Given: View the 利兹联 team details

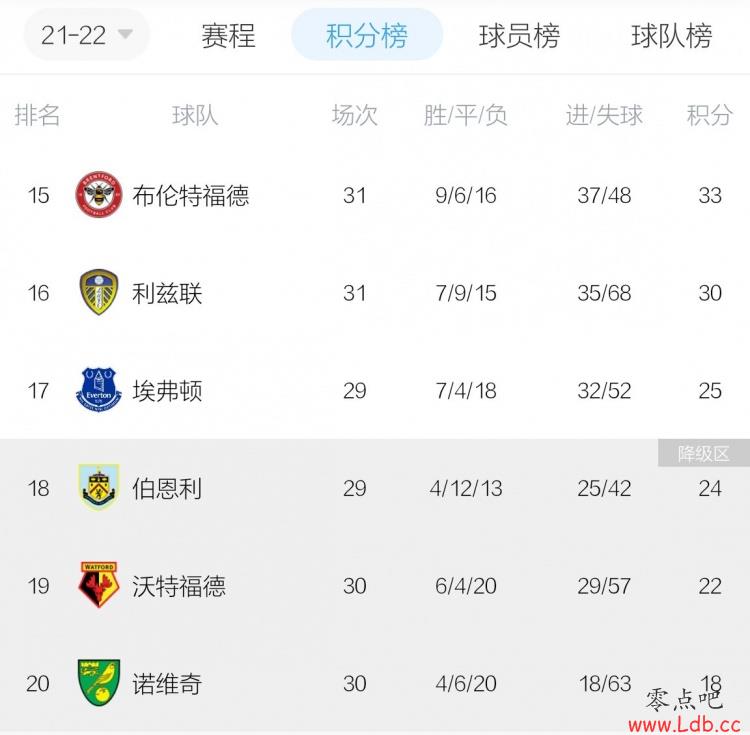Looking at the screenshot, I should tap(167, 293).
